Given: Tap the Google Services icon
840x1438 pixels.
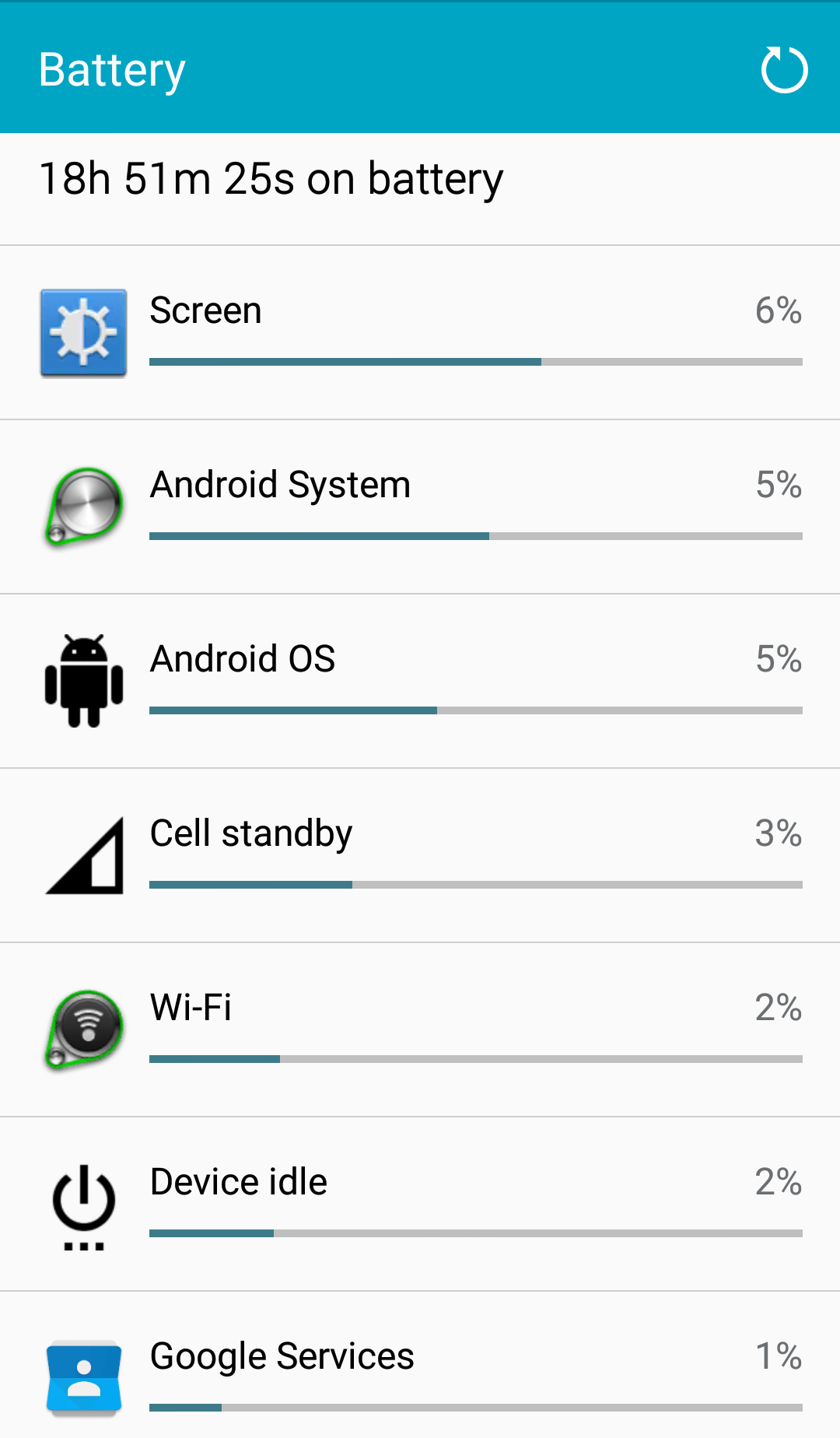Looking at the screenshot, I should [82, 1377].
